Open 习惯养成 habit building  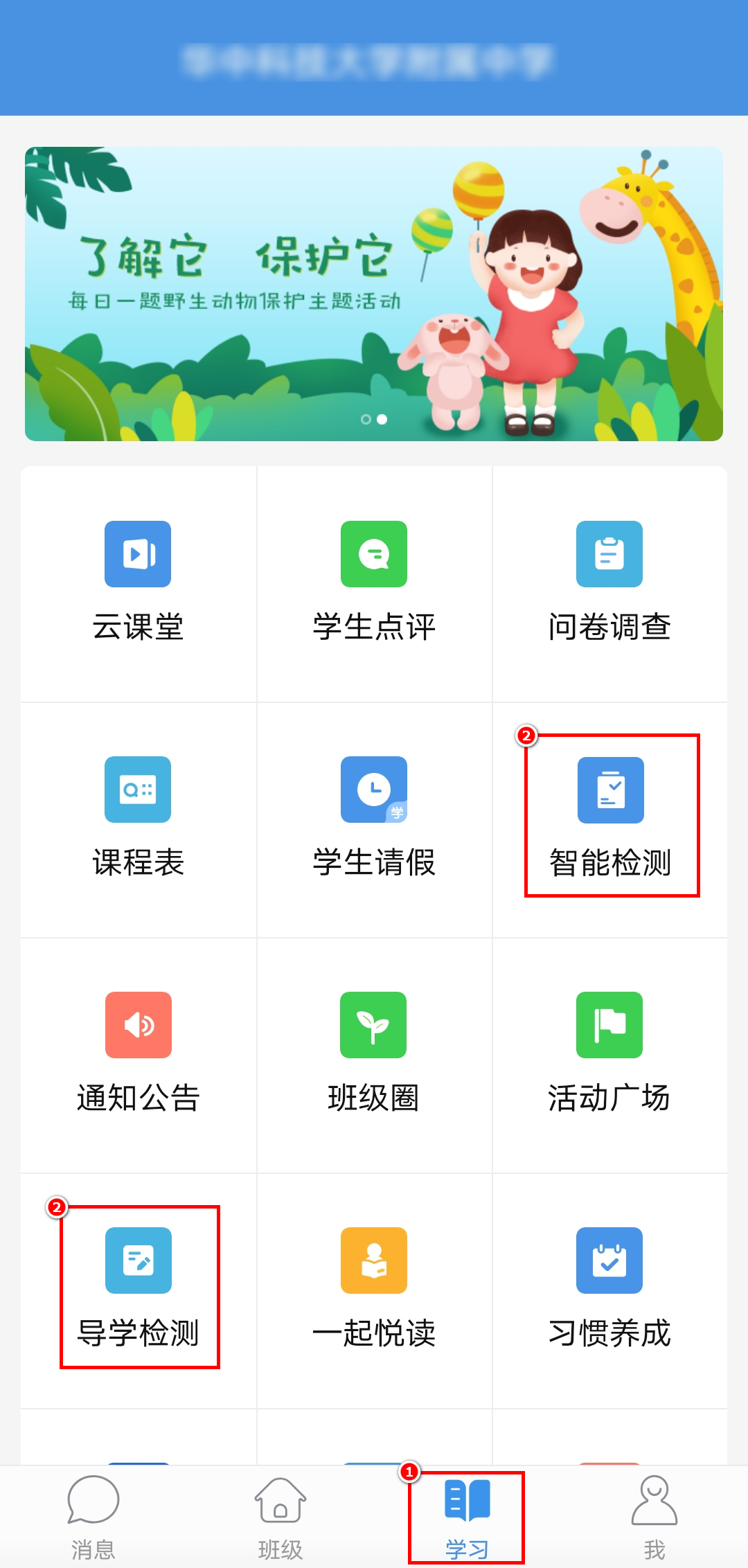[609, 1288]
